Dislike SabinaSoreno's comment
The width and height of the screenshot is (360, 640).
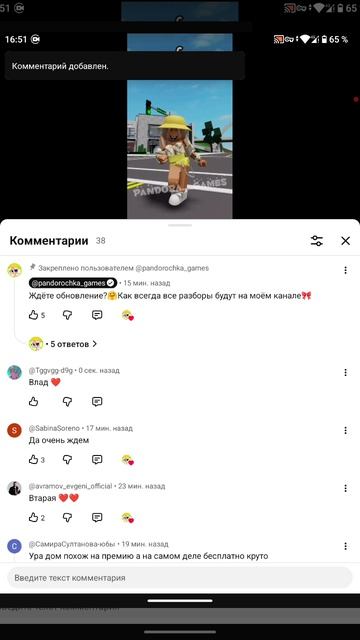(x=67, y=460)
